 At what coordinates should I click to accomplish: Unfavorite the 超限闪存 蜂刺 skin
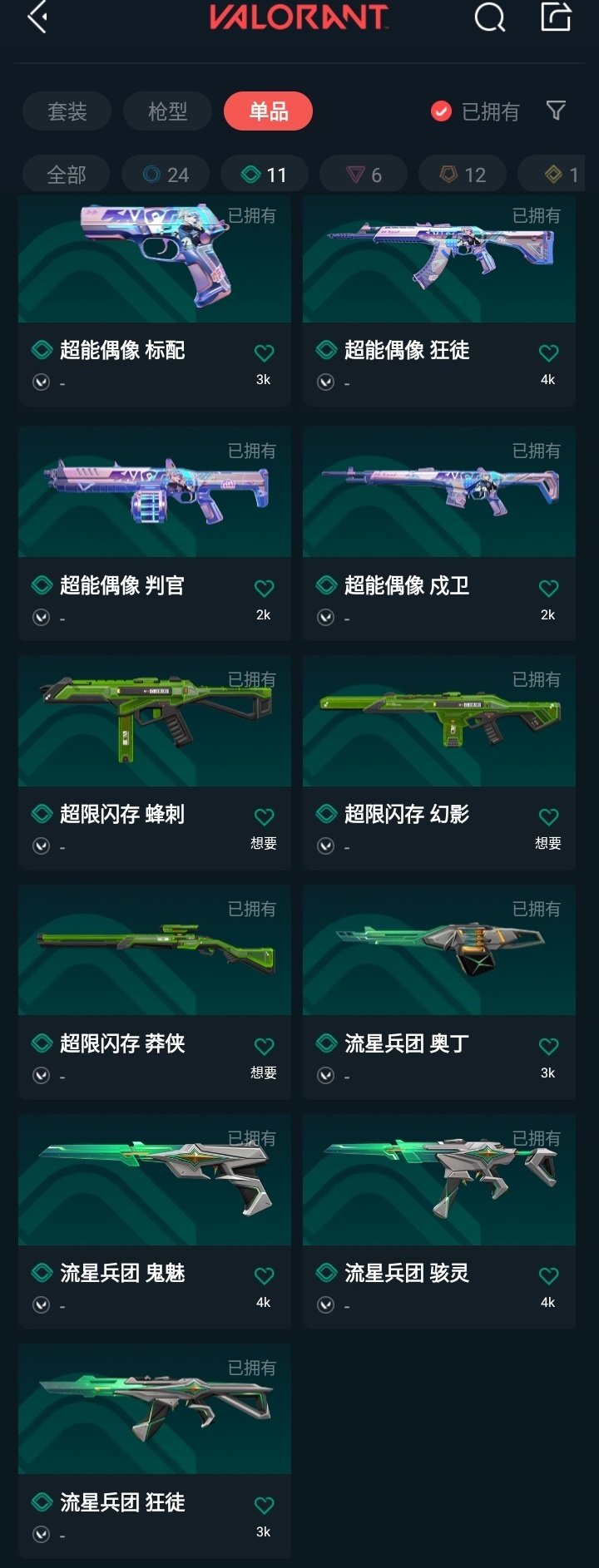click(264, 816)
